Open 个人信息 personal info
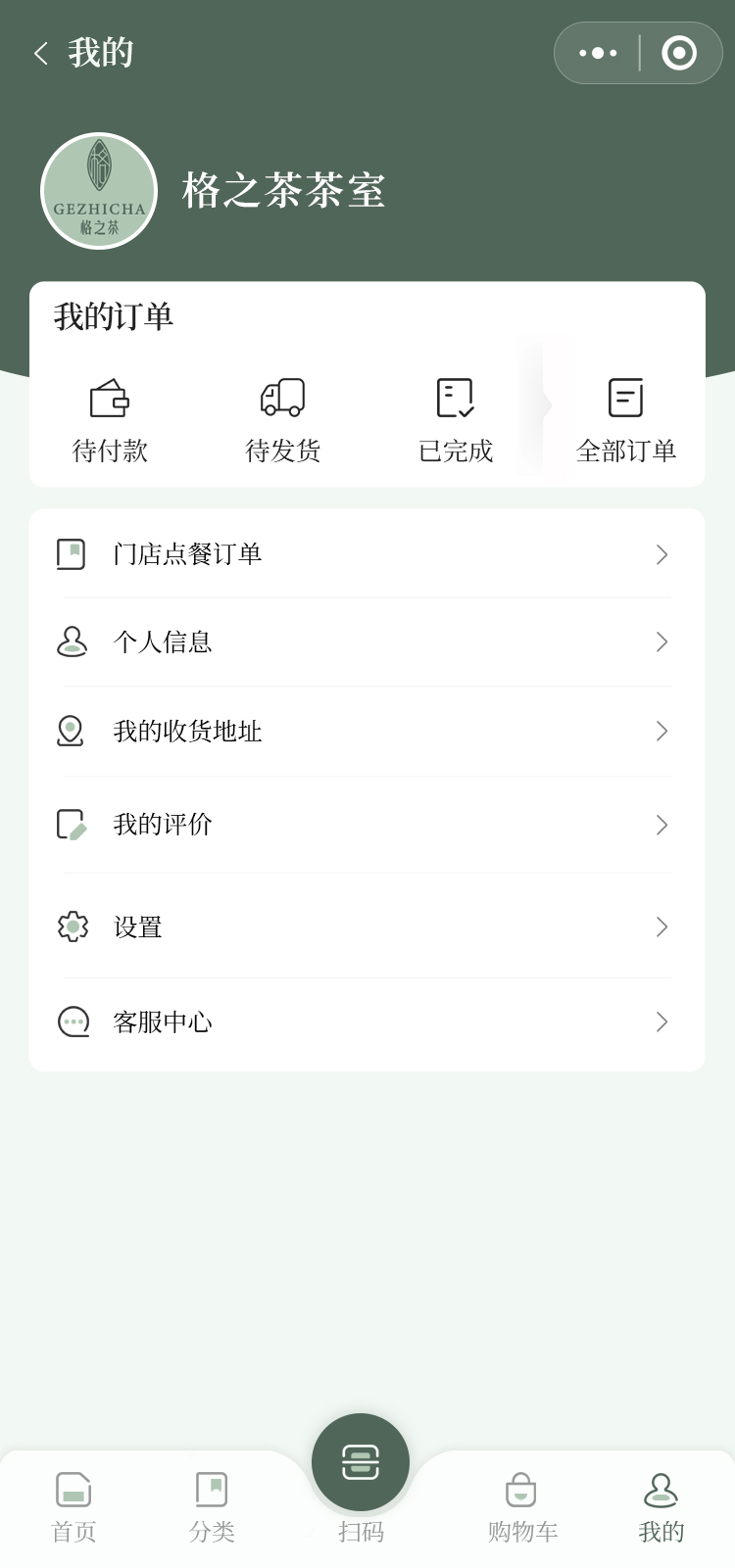Image resolution: width=735 pixels, height=1568 pixels. (367, 642)
